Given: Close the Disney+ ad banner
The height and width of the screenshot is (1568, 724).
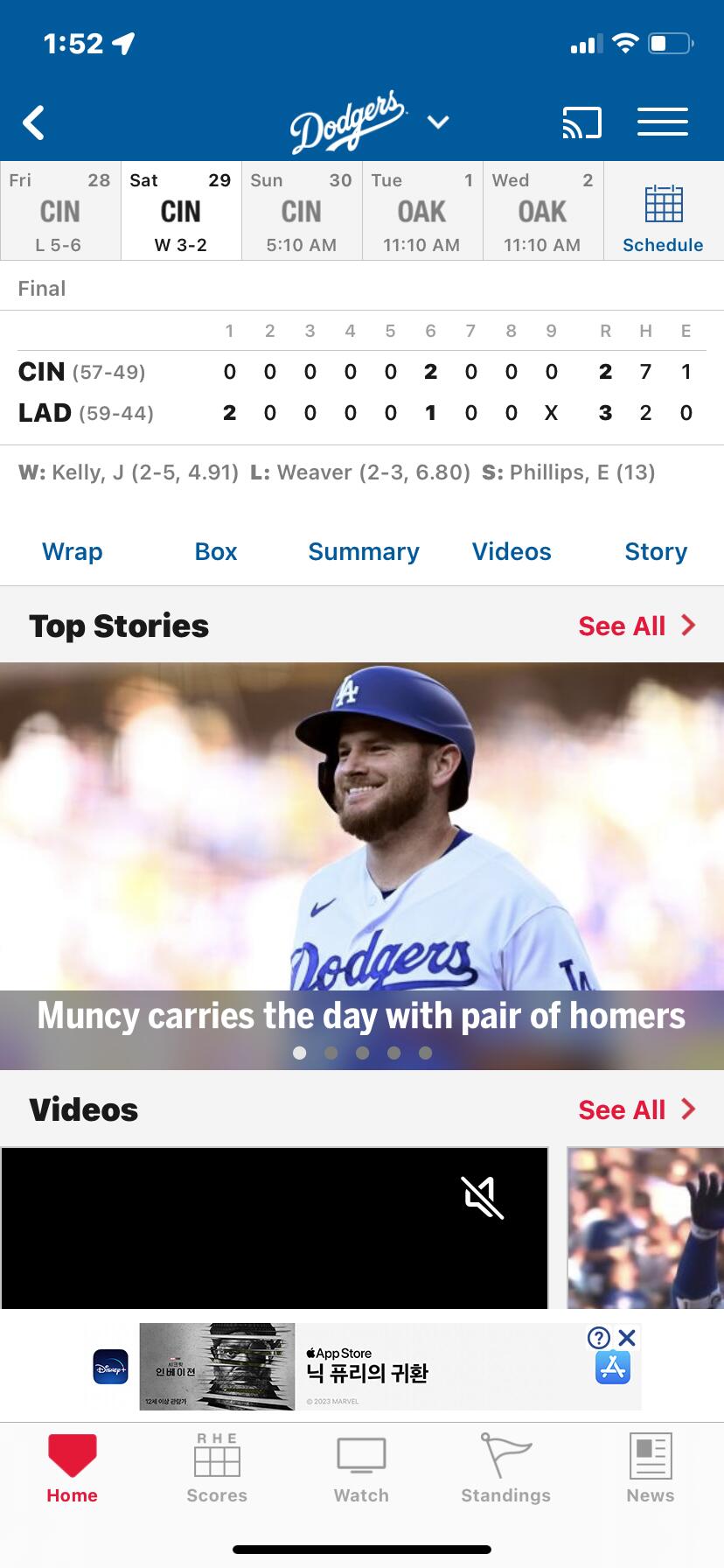Looking at the screenshot, I should pyautogui.click(x=626, y=1337).
